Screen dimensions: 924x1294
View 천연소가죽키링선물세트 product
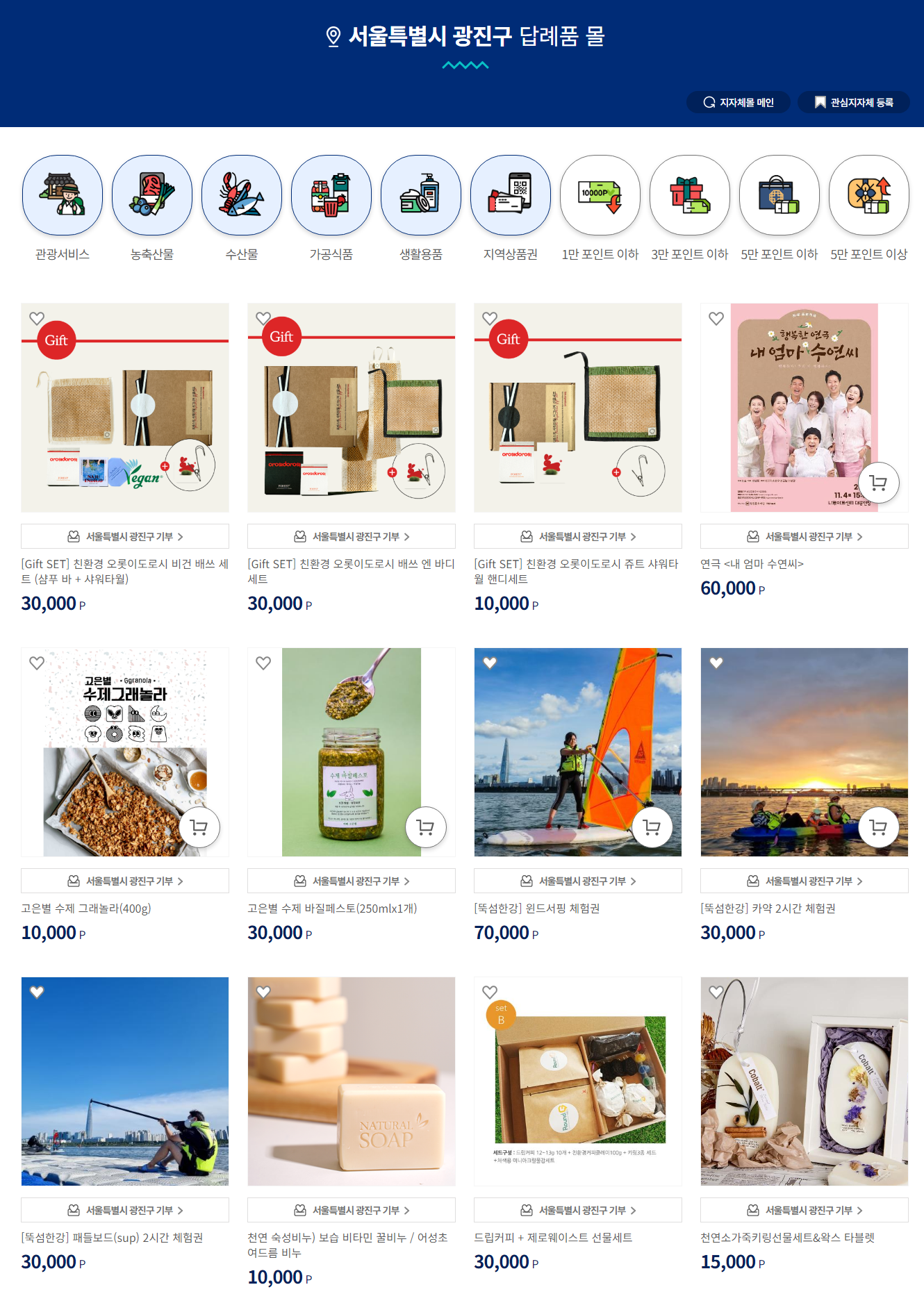tap(805, 1081)
